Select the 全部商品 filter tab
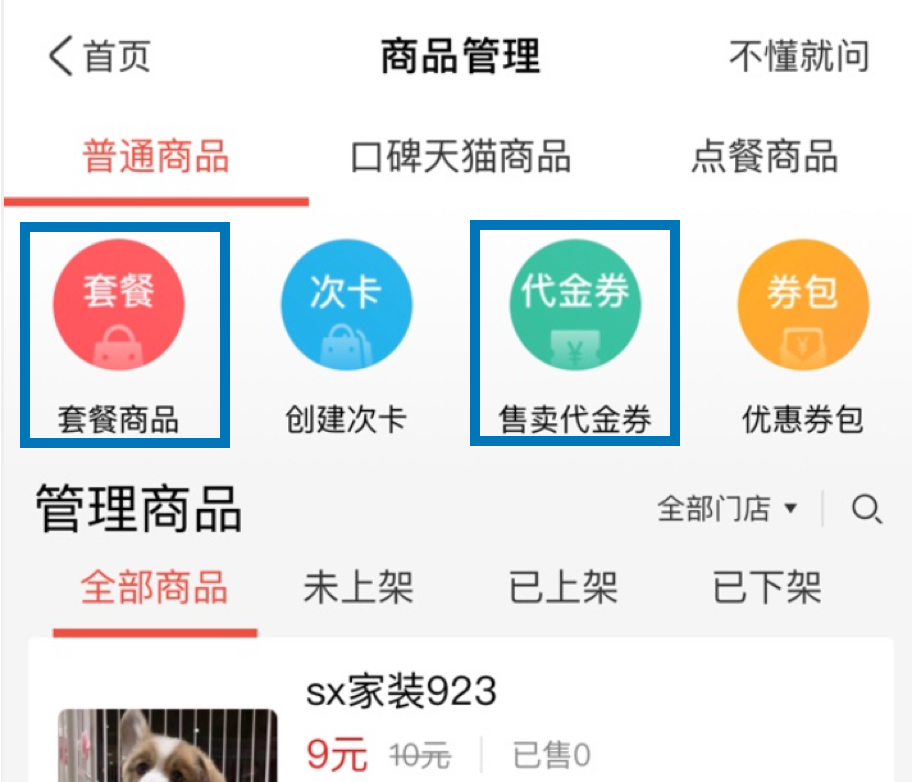The image size is (912, 782). (x=154, y=588)
